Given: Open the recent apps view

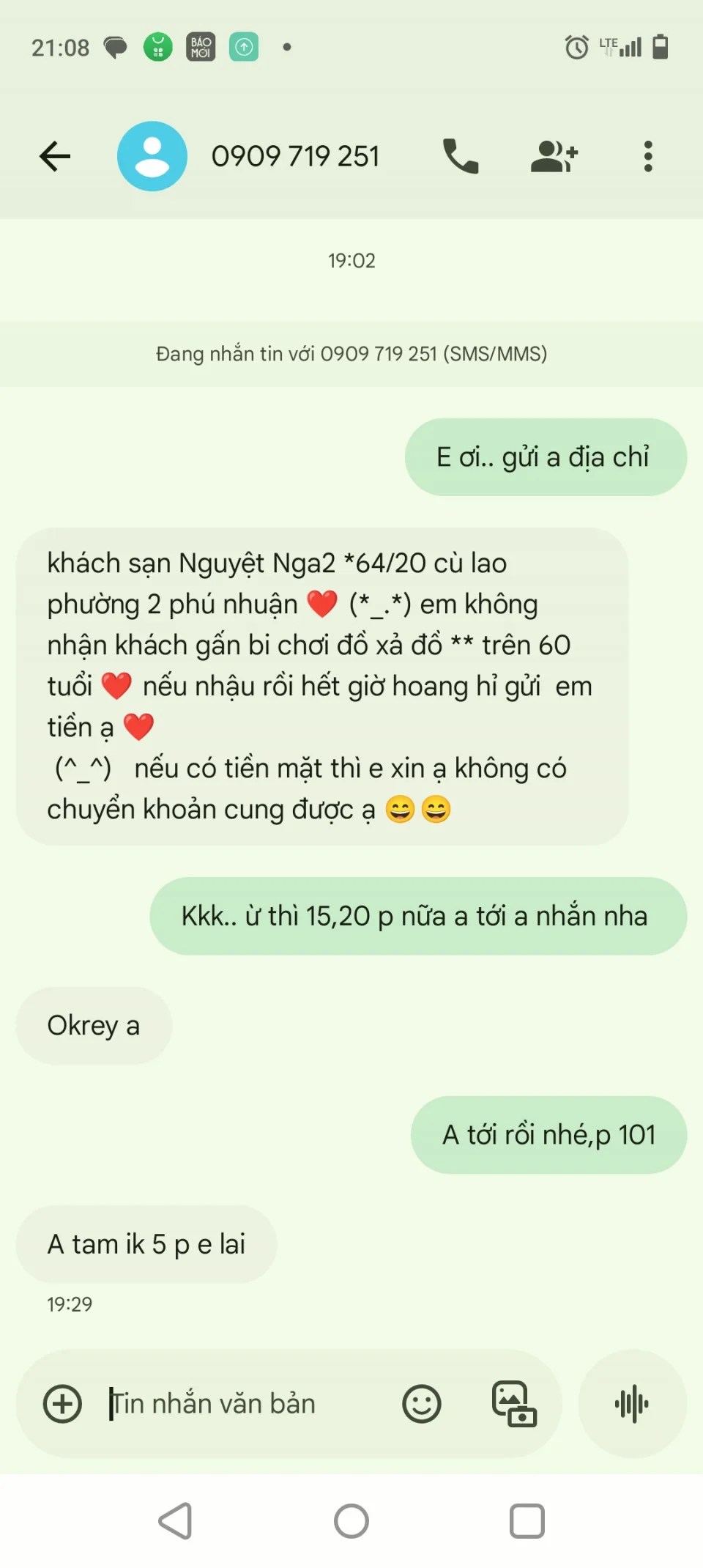Looking at the screenshot, I should click(527, 1521).
